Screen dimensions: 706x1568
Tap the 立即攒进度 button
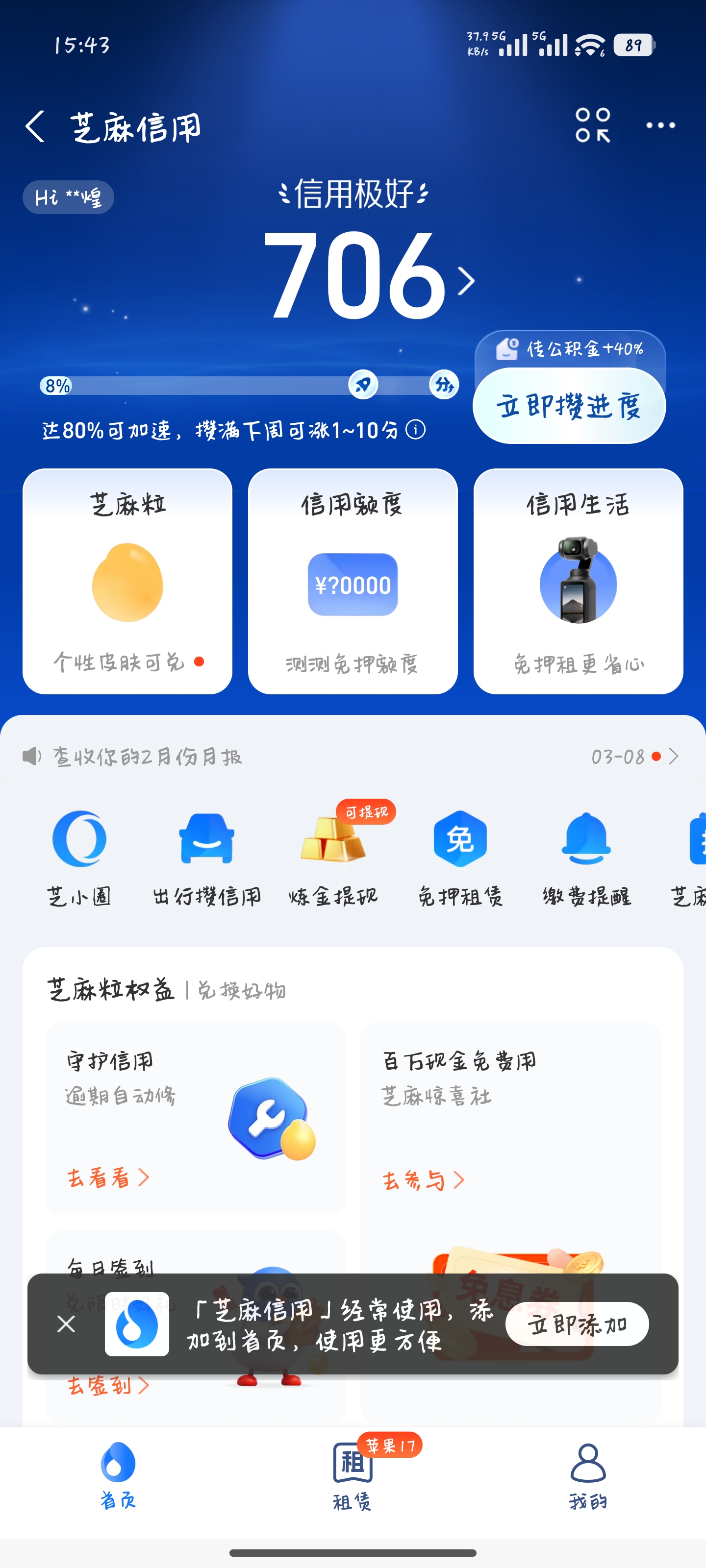[568, 406]
